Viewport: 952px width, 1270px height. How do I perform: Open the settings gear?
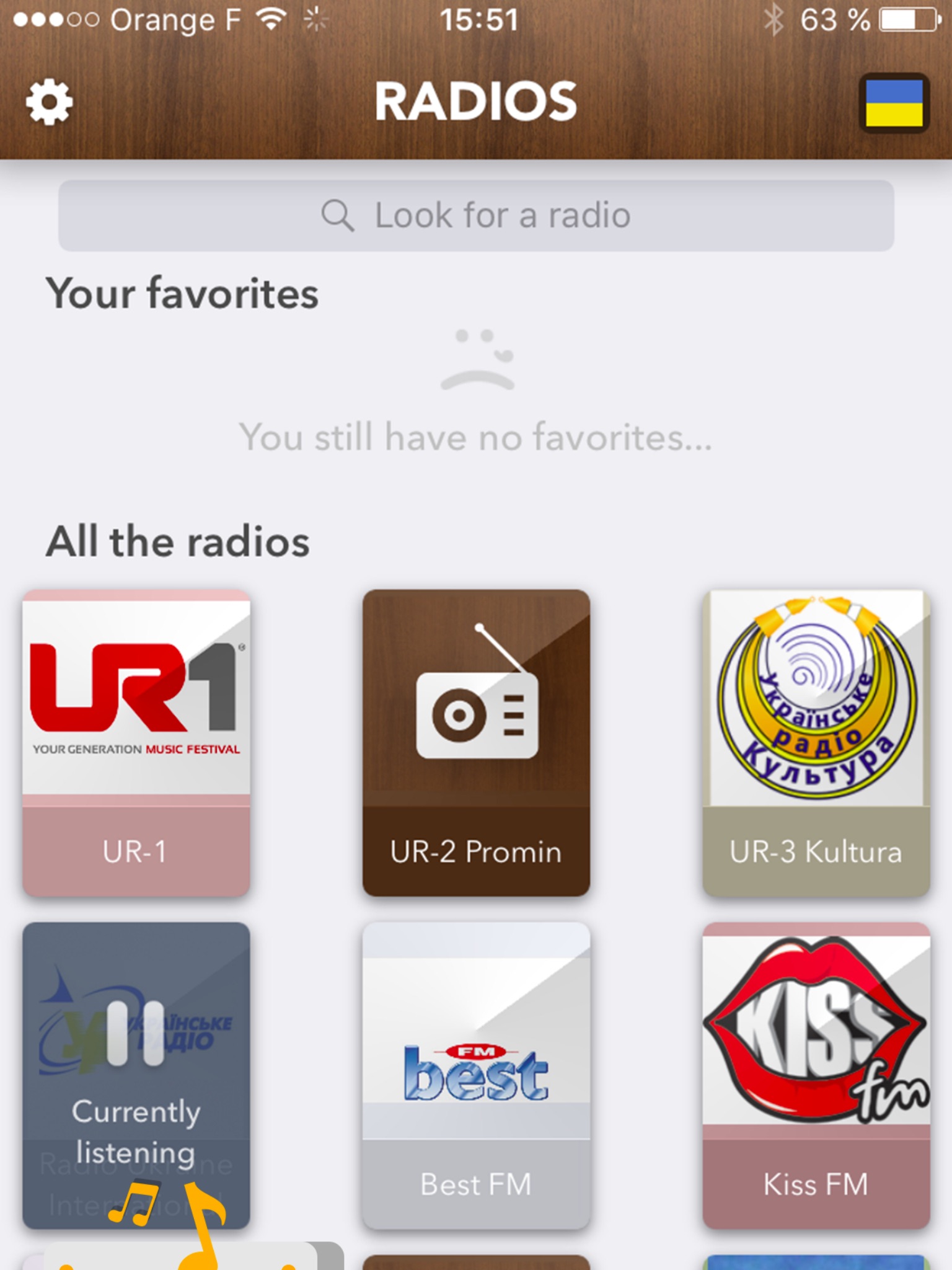click(x=49, y=102)
